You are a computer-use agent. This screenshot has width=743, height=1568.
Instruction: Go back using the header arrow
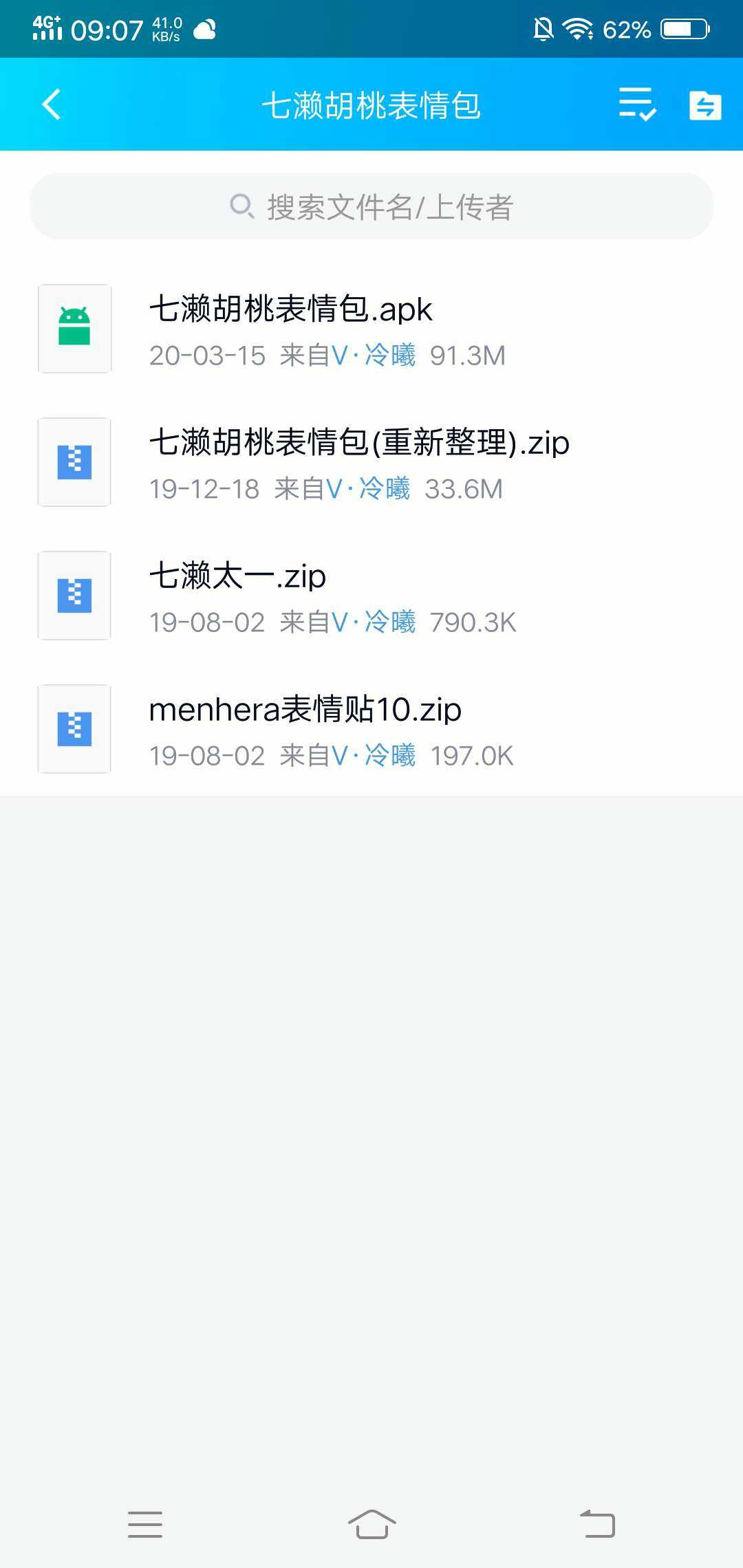[52, 105]
